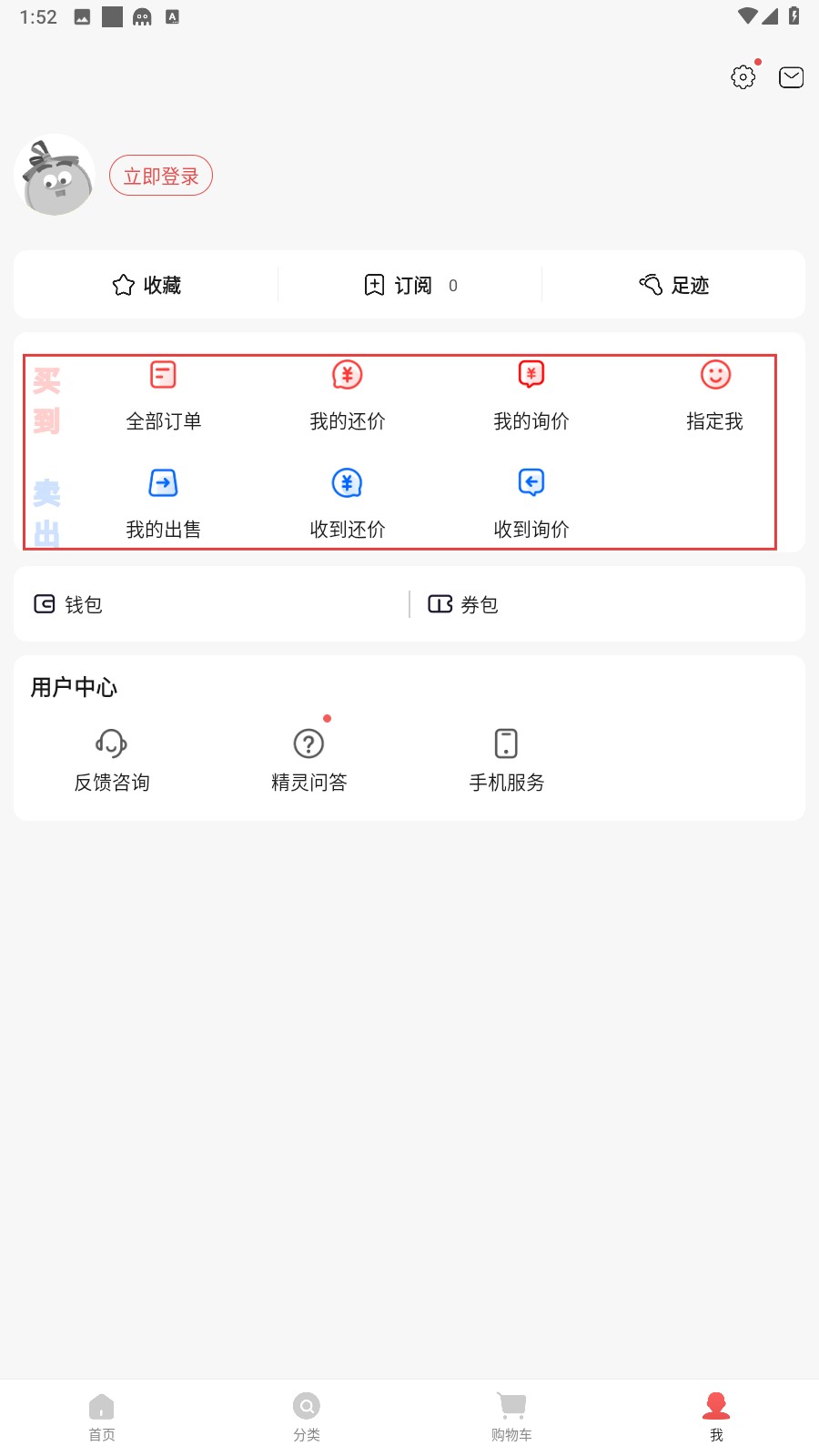
Task: Tap the 立即登录 login button
Action: tap(161, 176)
